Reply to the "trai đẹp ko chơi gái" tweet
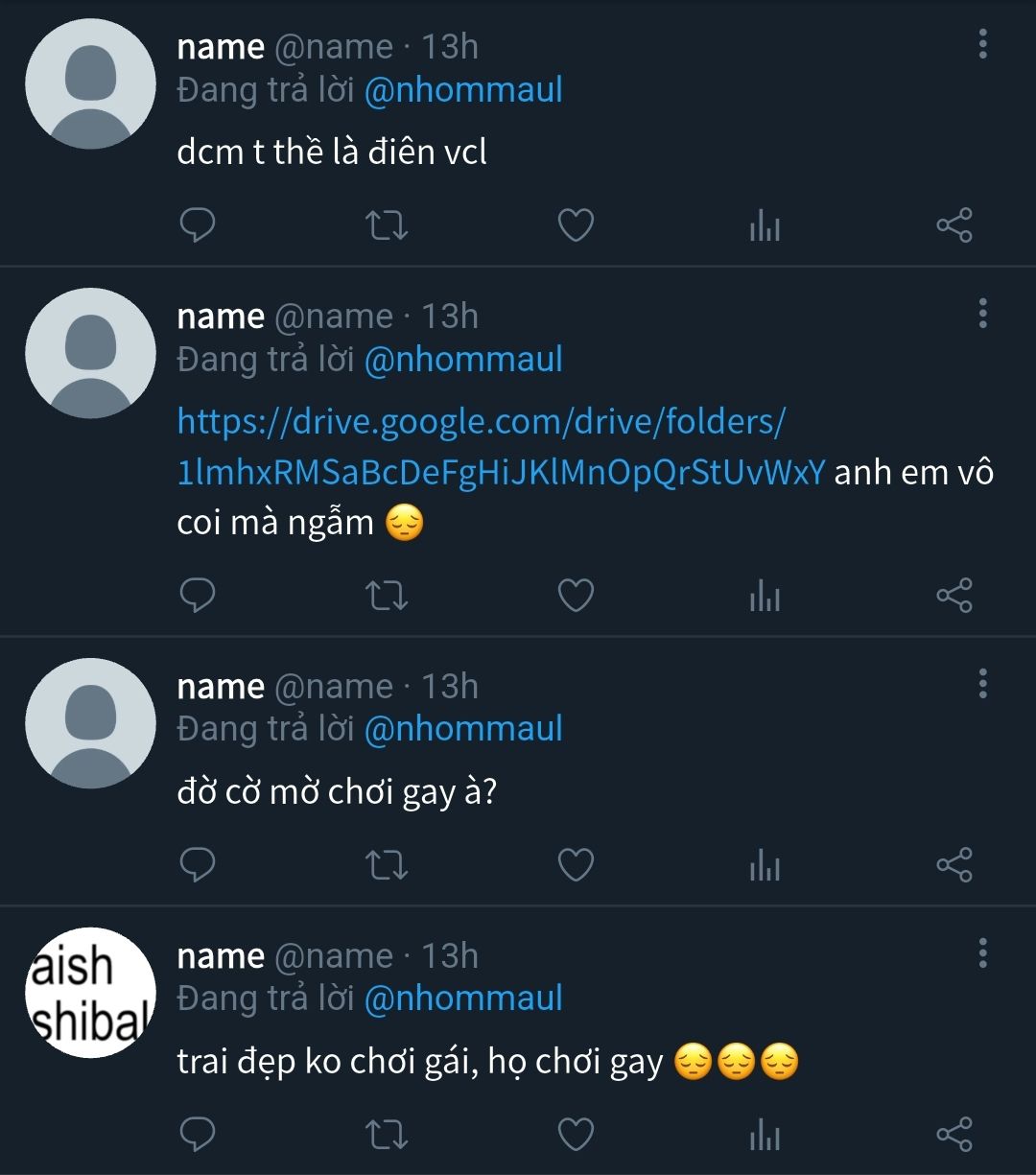This screenshot has height=1175, width=1036. [198, 1135]
